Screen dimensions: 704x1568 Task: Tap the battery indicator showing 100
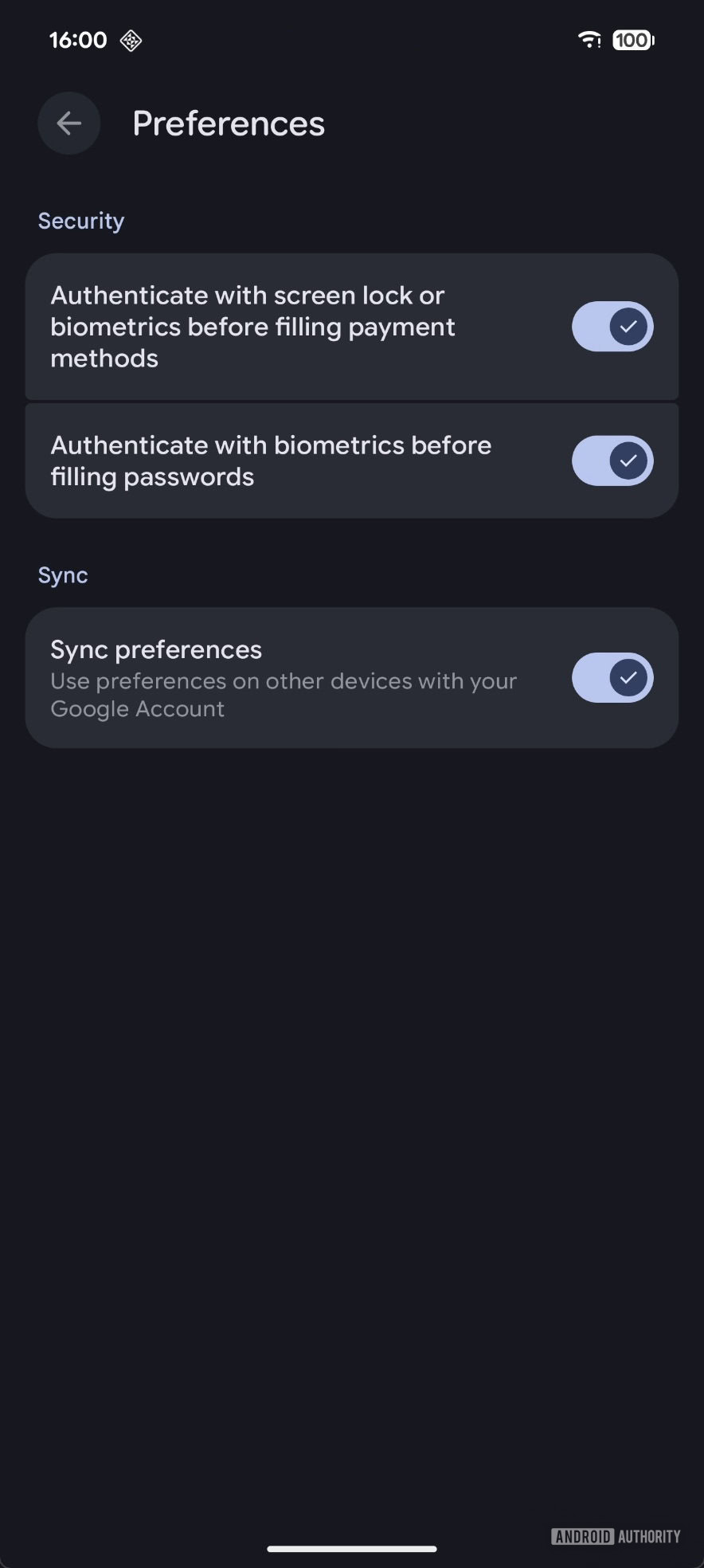point(632,40)
